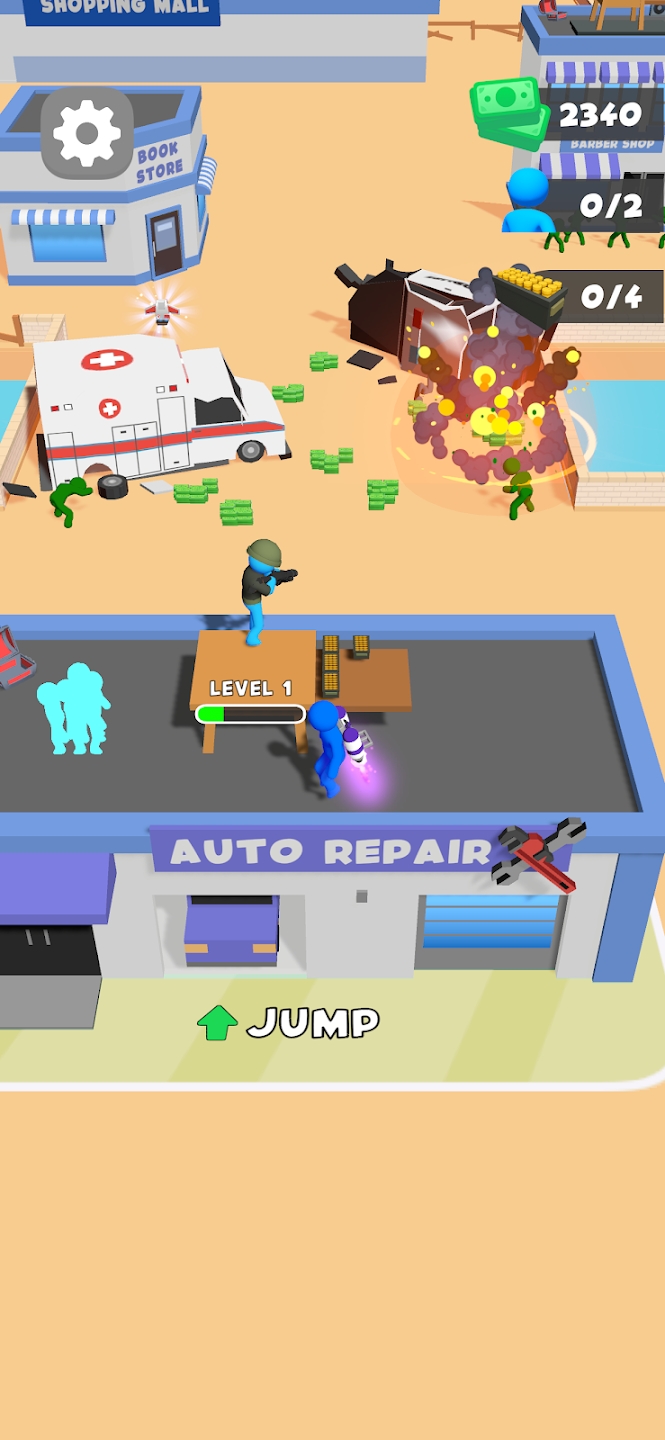The height and width of the screenshot is (1440, 665).
Task: Open the settings gear
Action: [x=87, y=134]
